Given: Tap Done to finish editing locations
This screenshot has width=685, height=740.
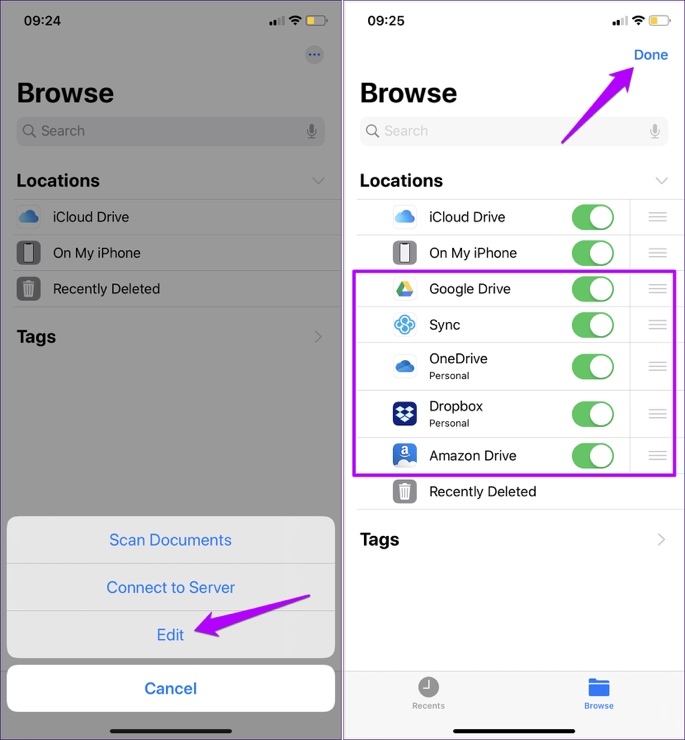Looking at the screenshot, I should coord(650,55).
